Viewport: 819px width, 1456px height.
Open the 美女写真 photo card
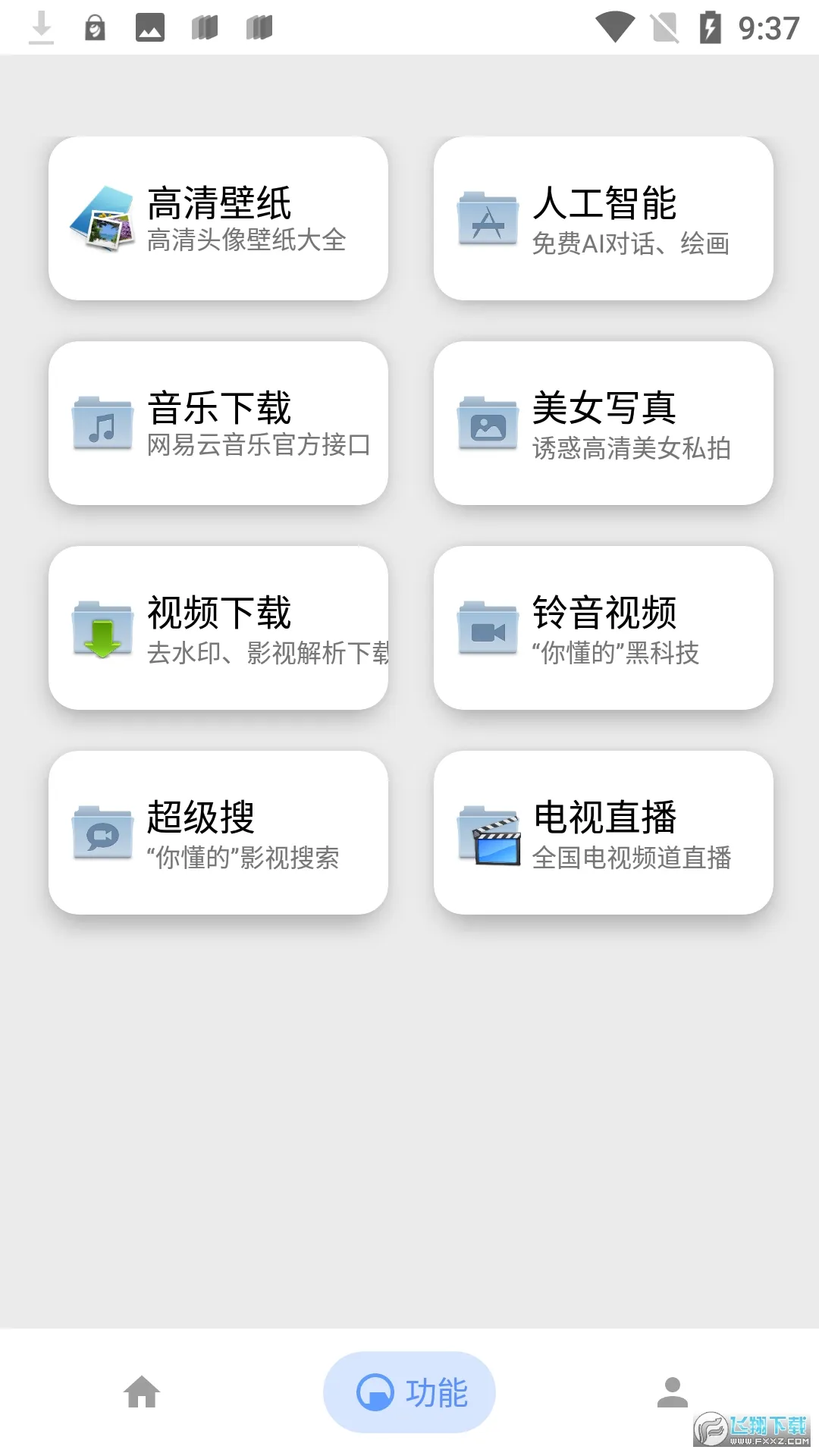(604, 423)
